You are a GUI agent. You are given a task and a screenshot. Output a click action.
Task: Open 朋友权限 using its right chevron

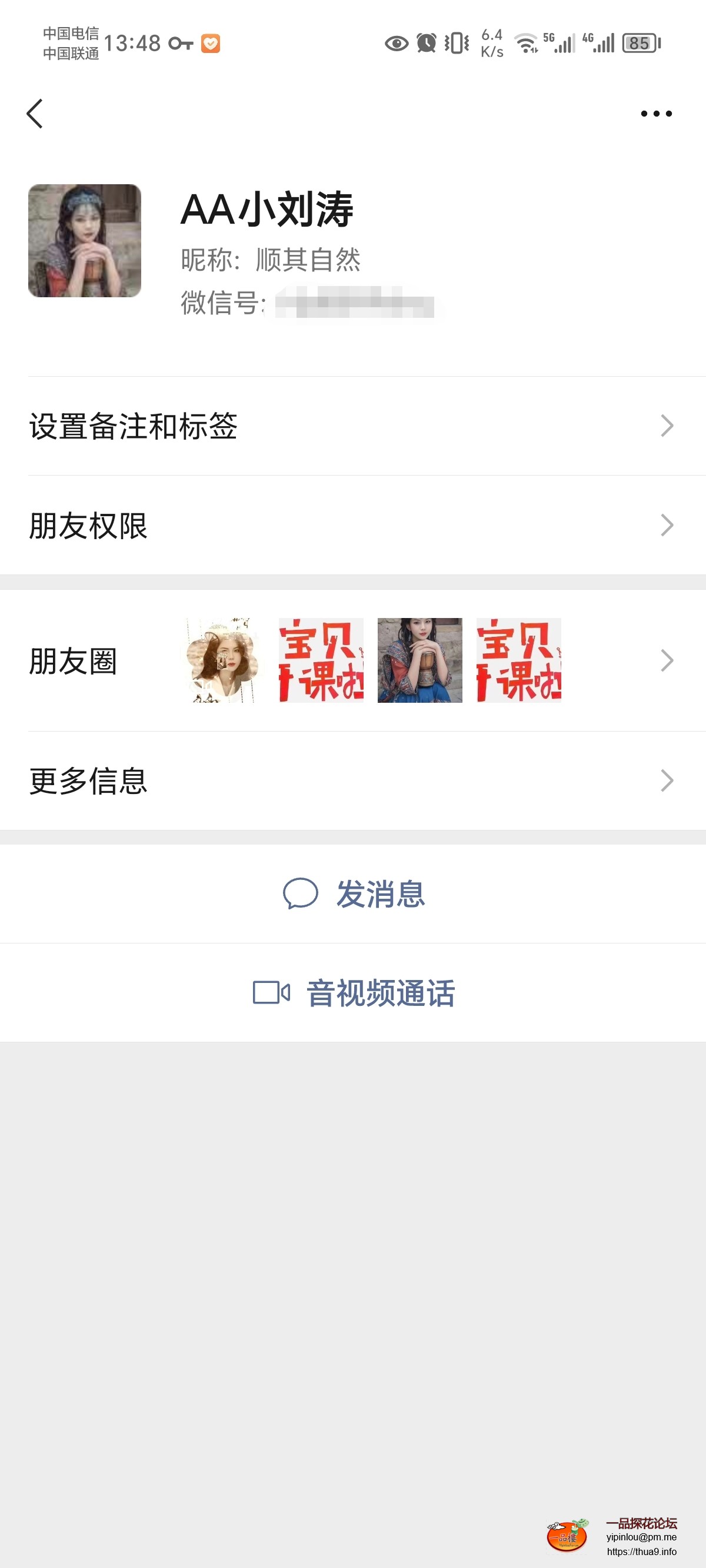pyautogui.click(x=667, y=524)
